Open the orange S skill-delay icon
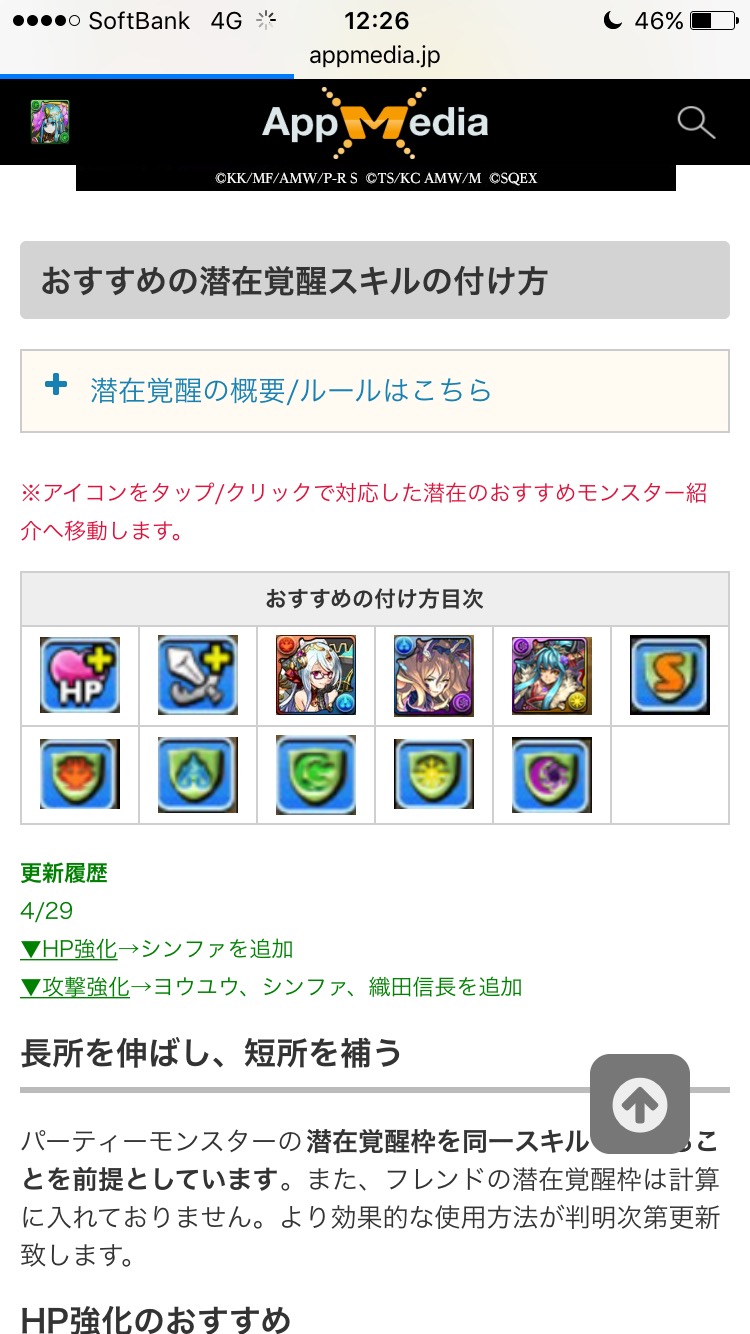750x1334 pixels. point(670,675)
